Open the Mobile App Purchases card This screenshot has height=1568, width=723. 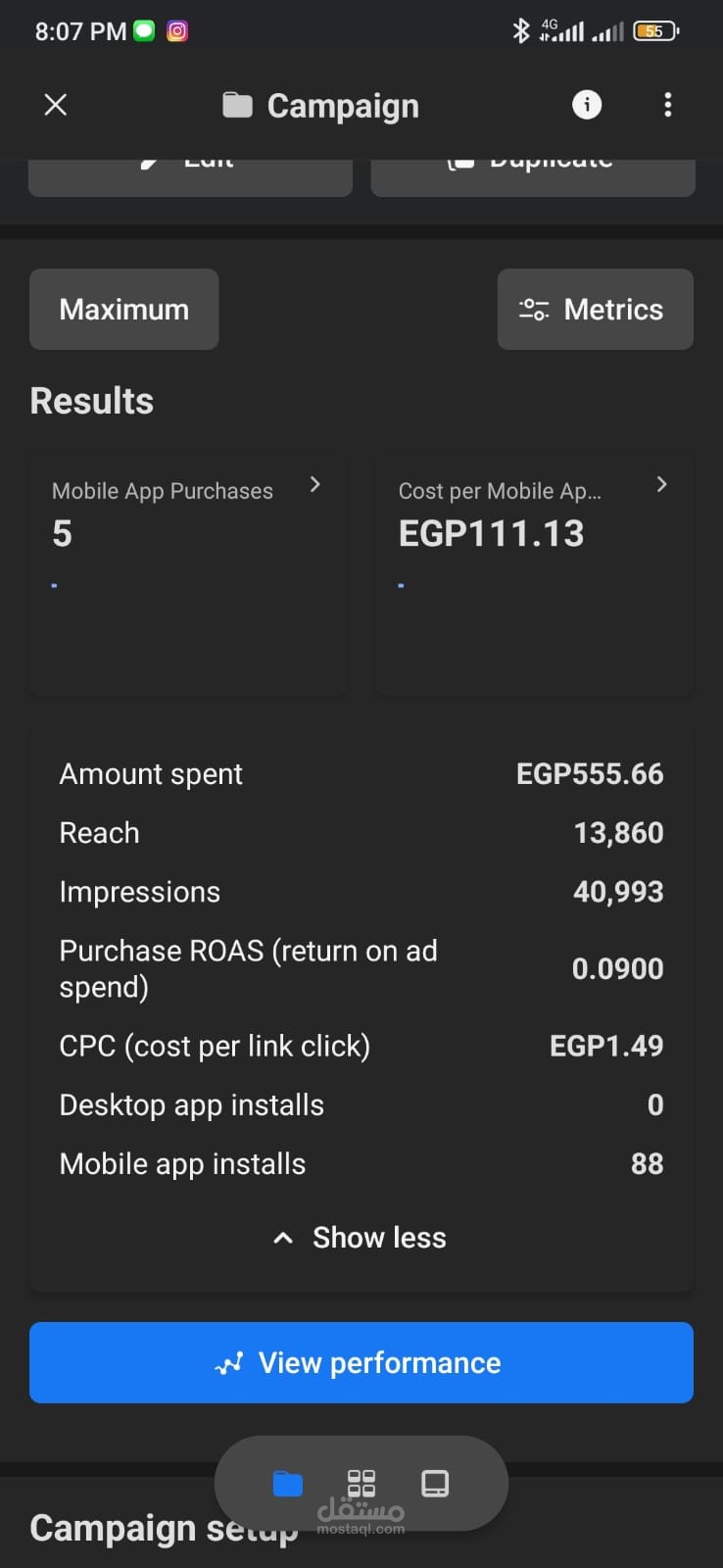(x=188, y=575)
